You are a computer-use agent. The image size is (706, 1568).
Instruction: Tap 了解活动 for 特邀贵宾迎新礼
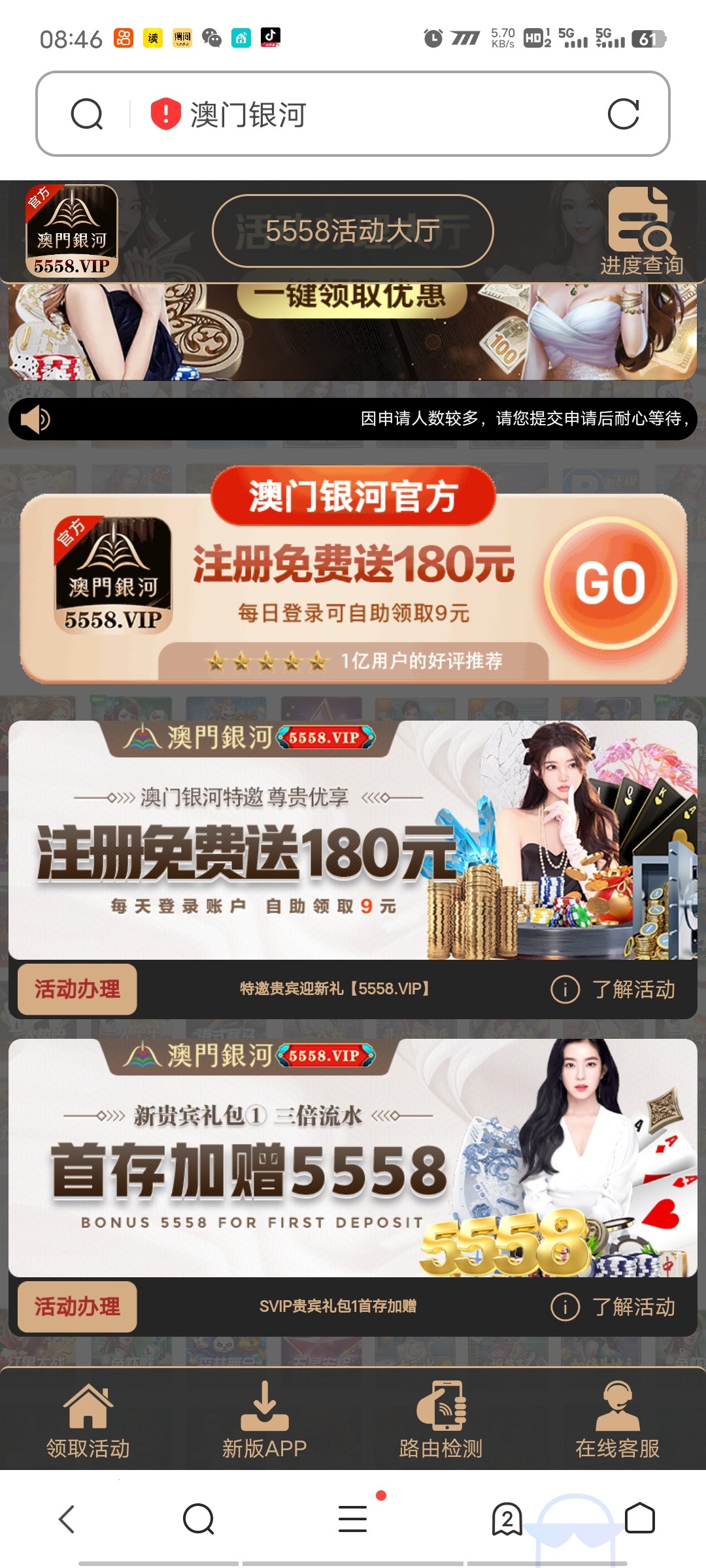614,989
